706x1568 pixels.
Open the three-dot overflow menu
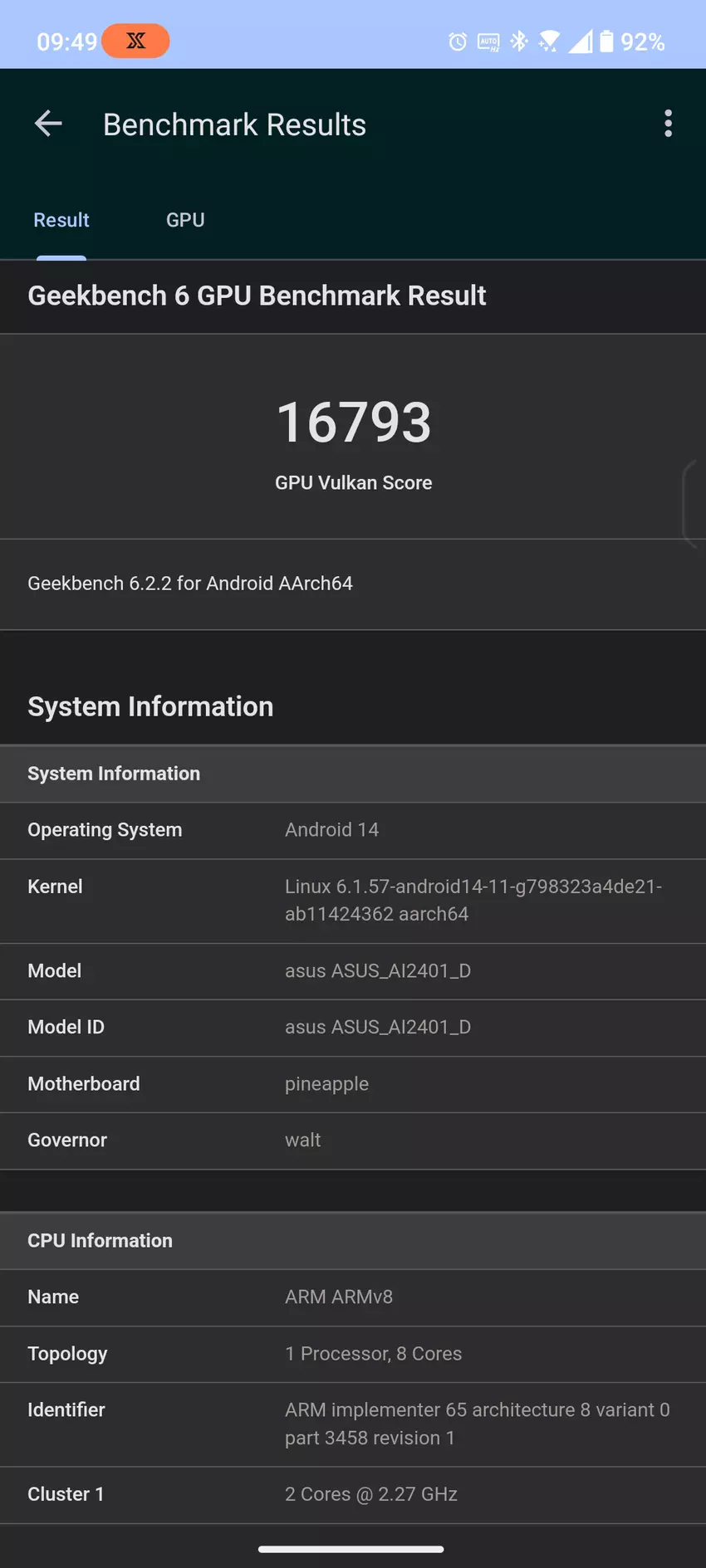tap(668, 124)
